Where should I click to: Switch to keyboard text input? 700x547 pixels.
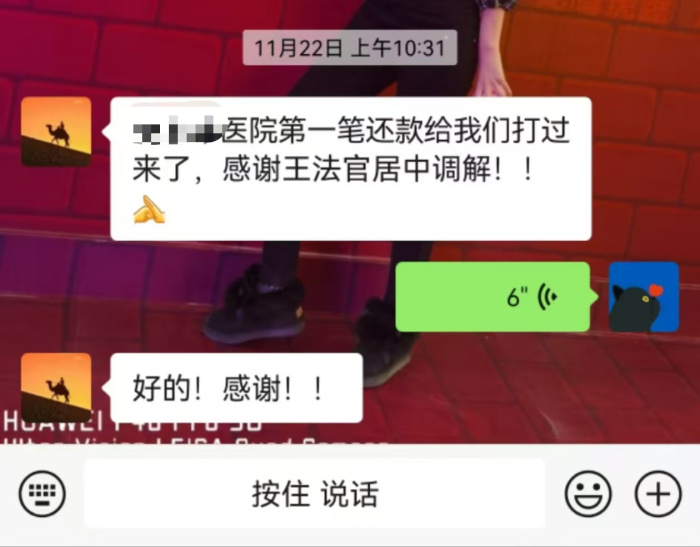[x=42, y=493]
